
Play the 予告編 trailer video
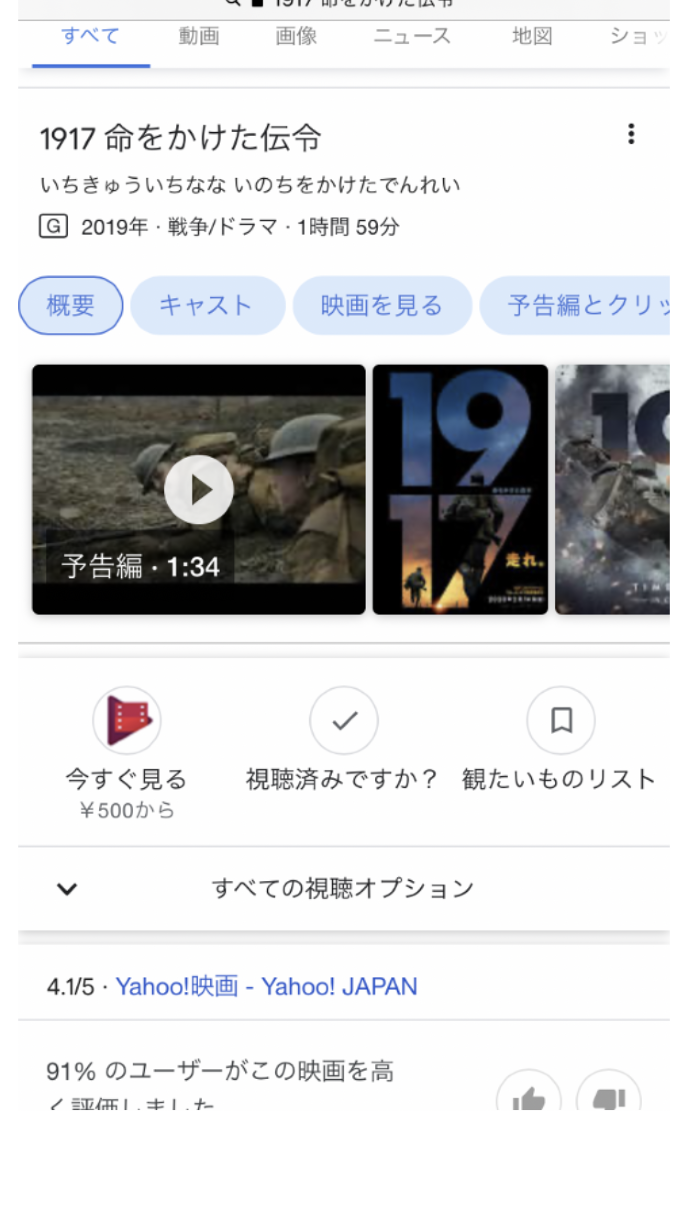coord(199,490)
